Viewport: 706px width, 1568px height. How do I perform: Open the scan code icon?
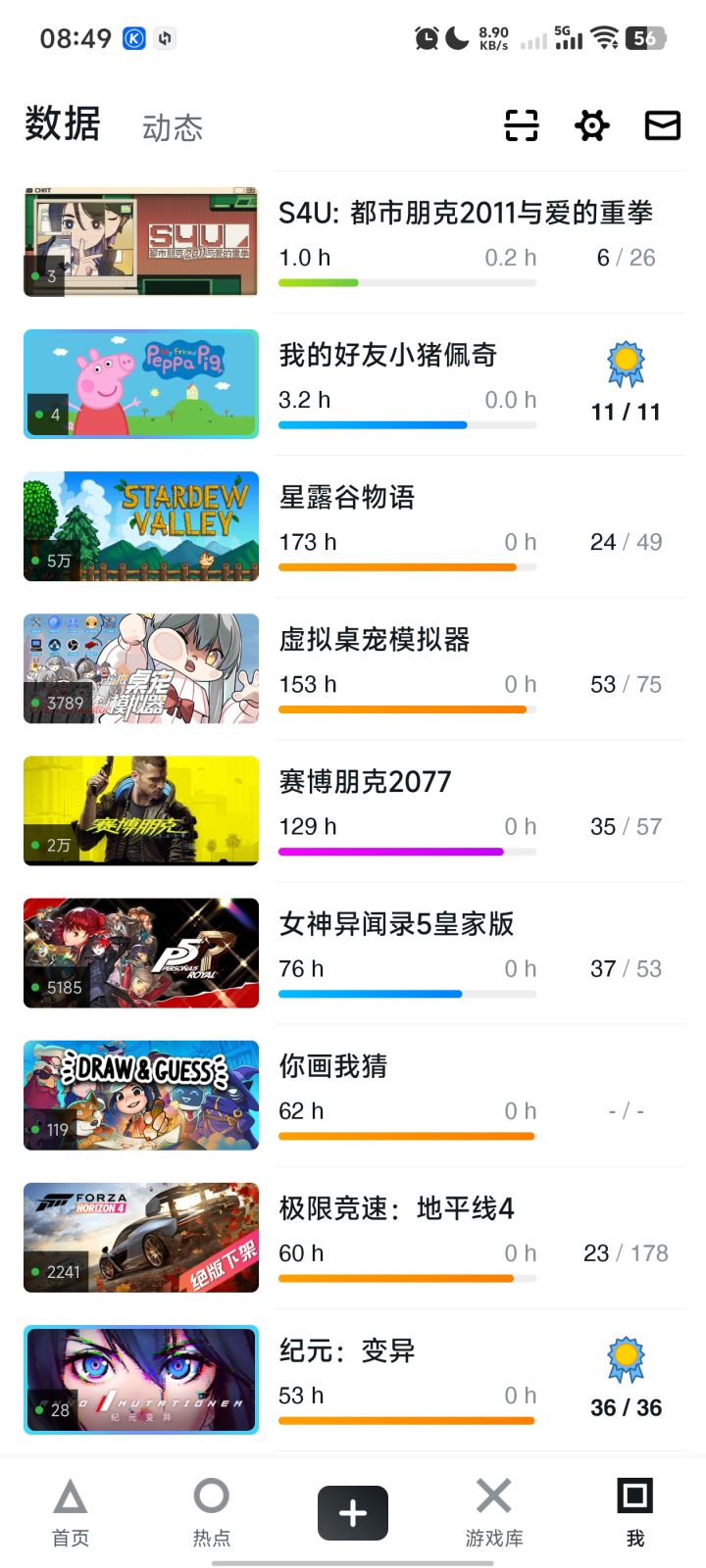tap(522, 125)
